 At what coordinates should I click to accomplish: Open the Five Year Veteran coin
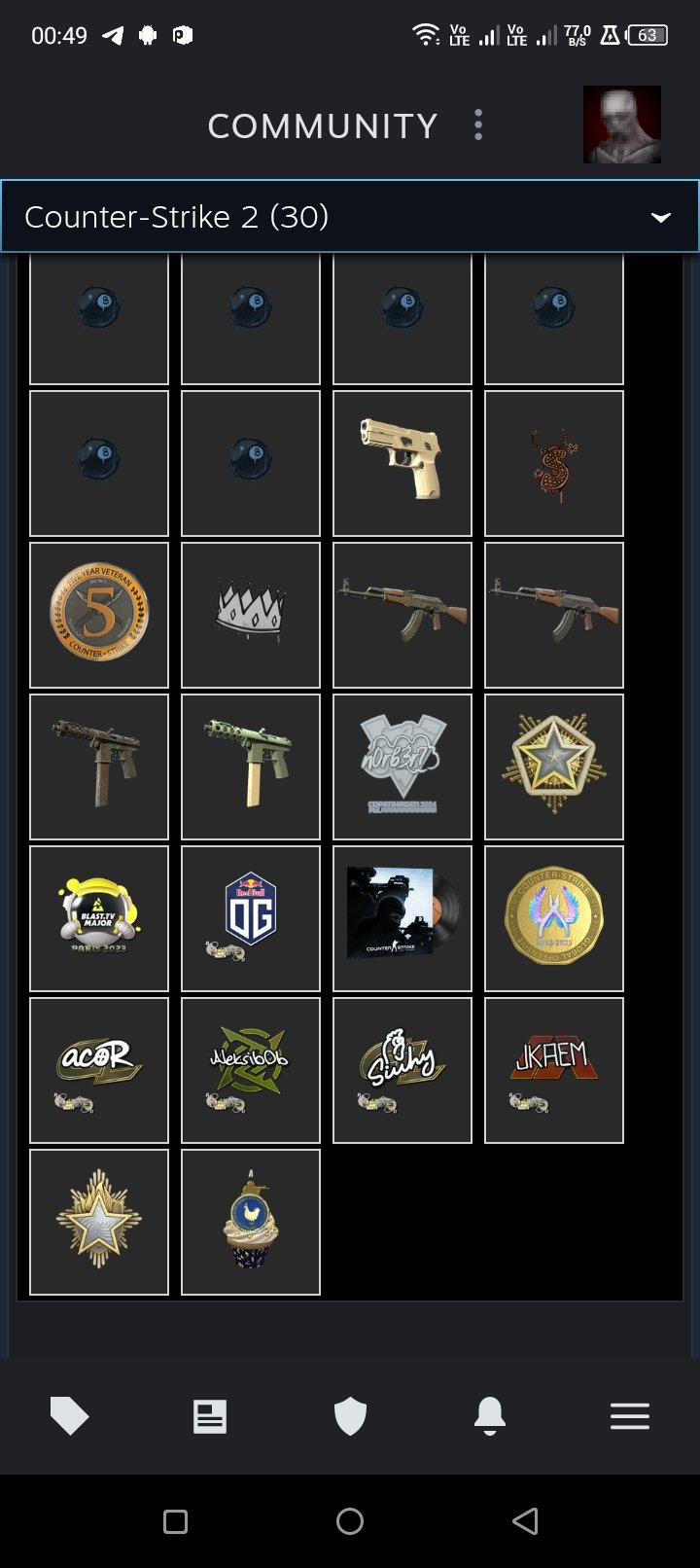pyautogui.click(x=99, y=615)
